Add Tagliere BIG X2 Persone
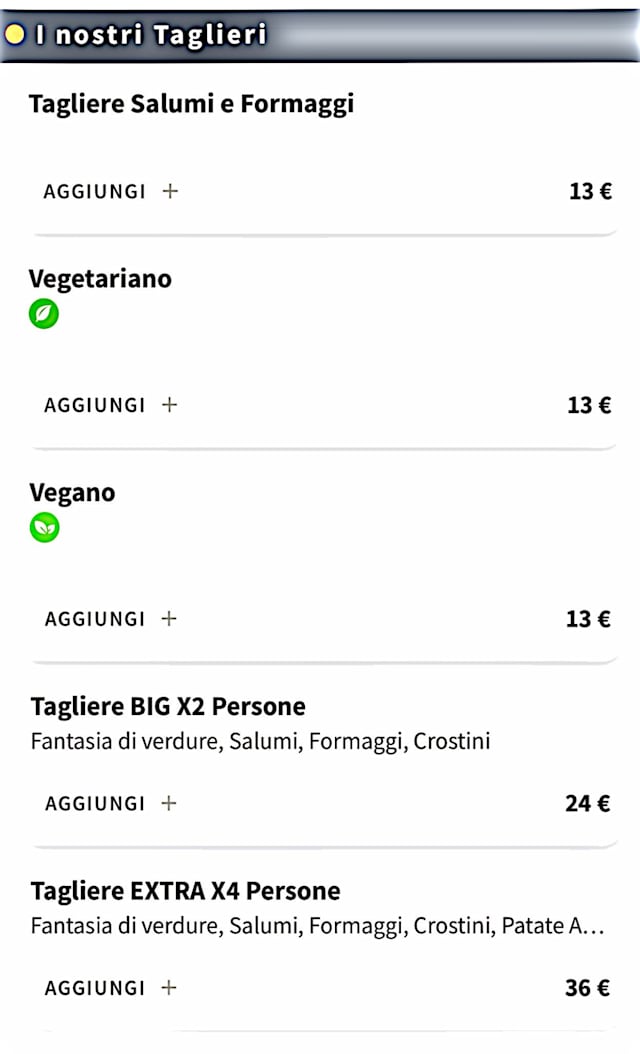Viewport: 640px width, 1054px height. click(110, 803)
